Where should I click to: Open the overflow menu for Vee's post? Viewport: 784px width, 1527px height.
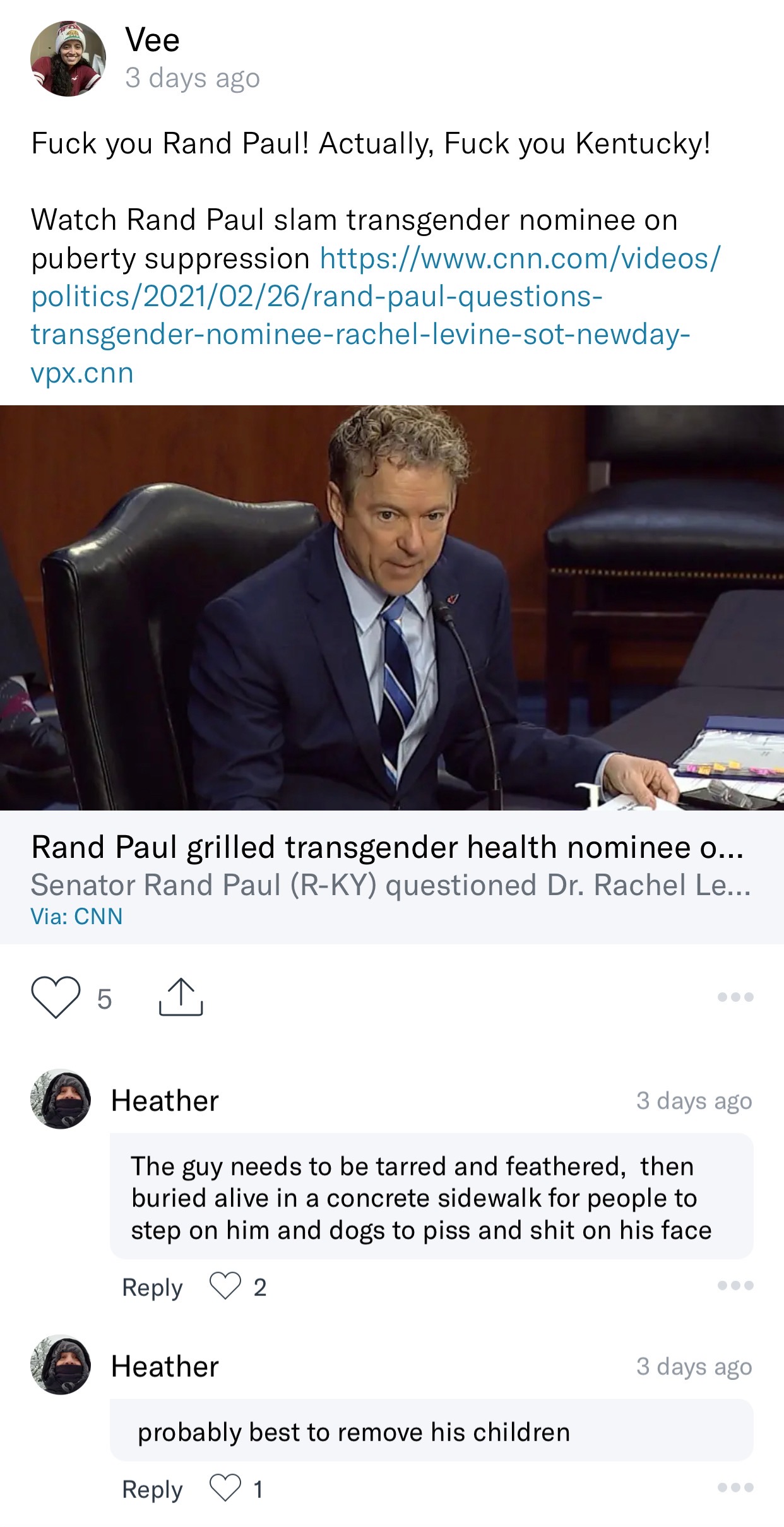[735, 997]
